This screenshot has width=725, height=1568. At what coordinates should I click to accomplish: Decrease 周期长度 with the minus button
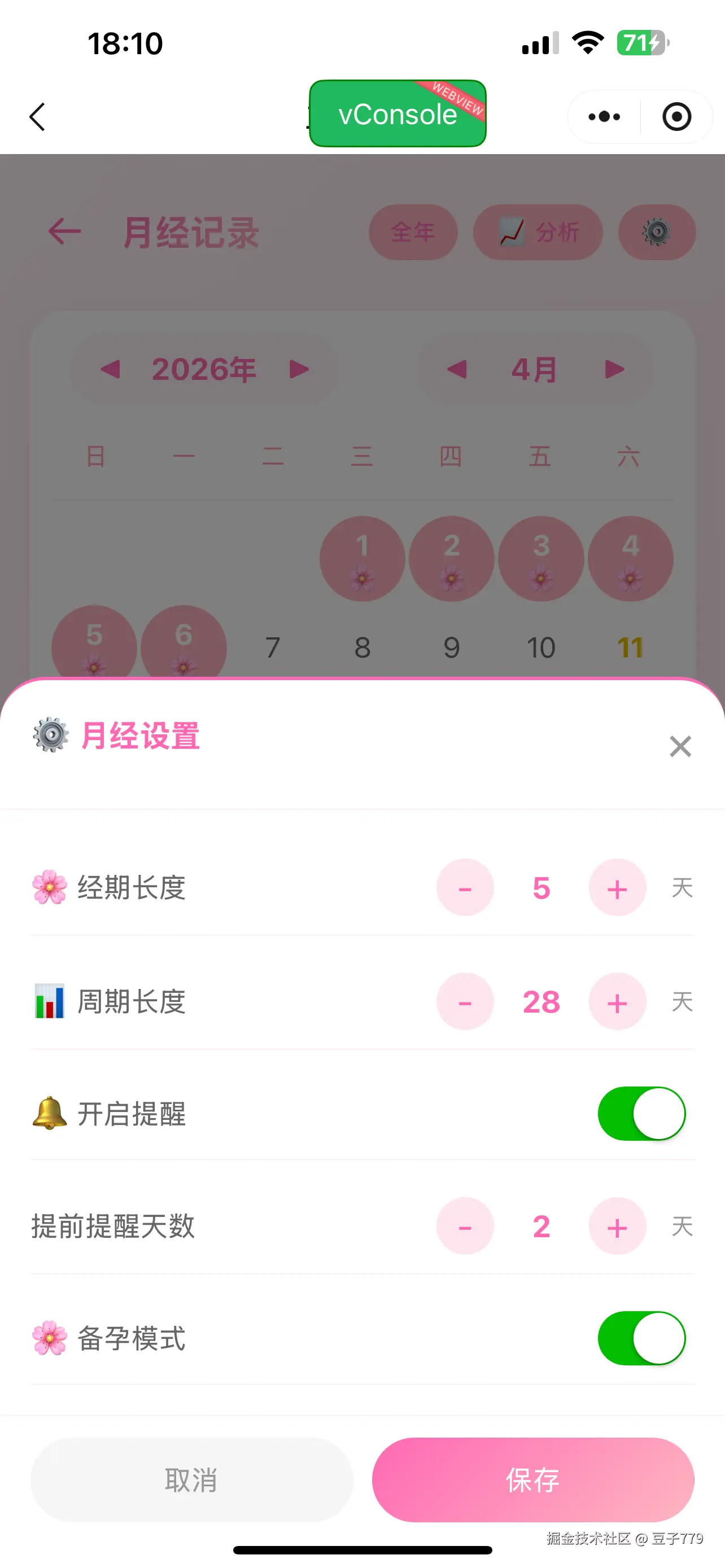pyautogui.click(x=465, y=1002)
